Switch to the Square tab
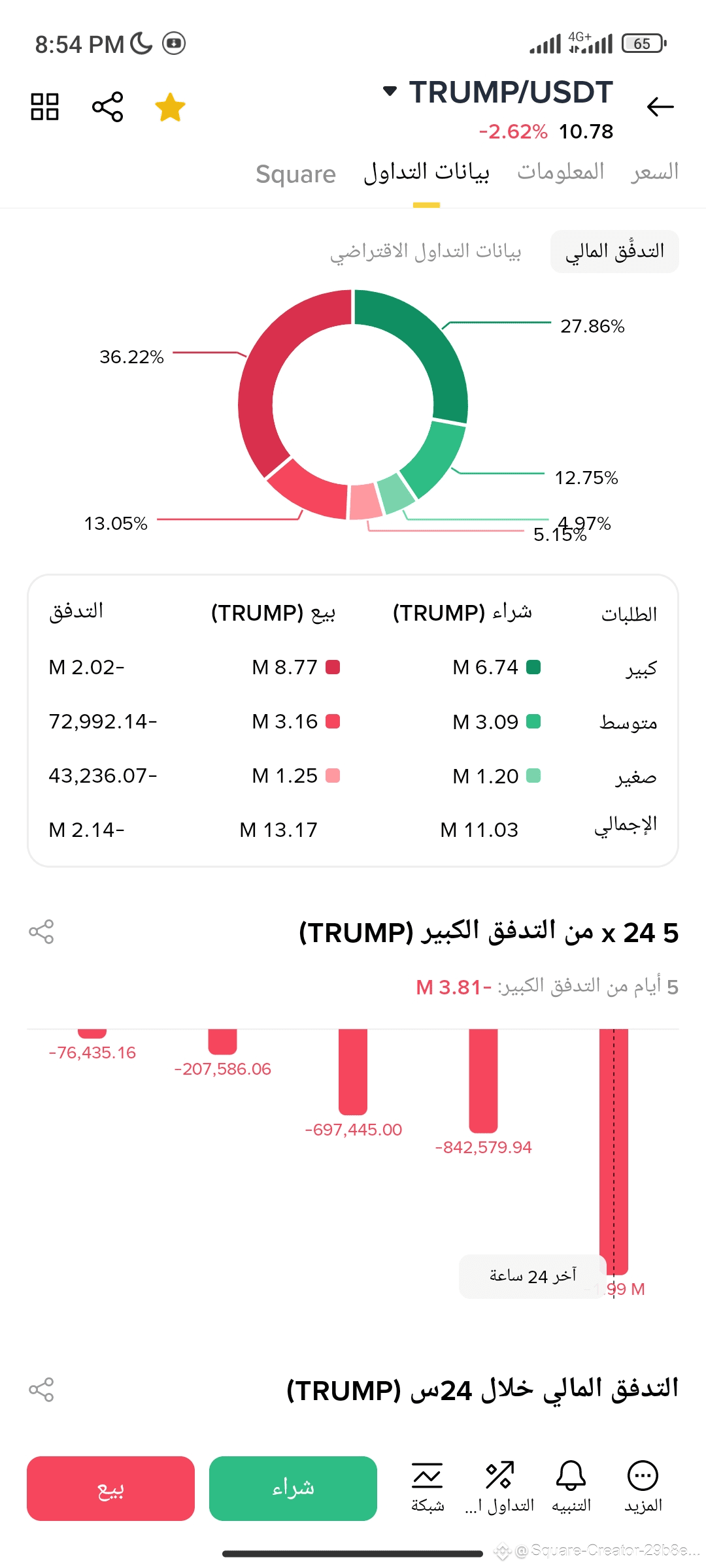Image resolution: width=706 pixels, height=1568 pixels. point(295,174)
